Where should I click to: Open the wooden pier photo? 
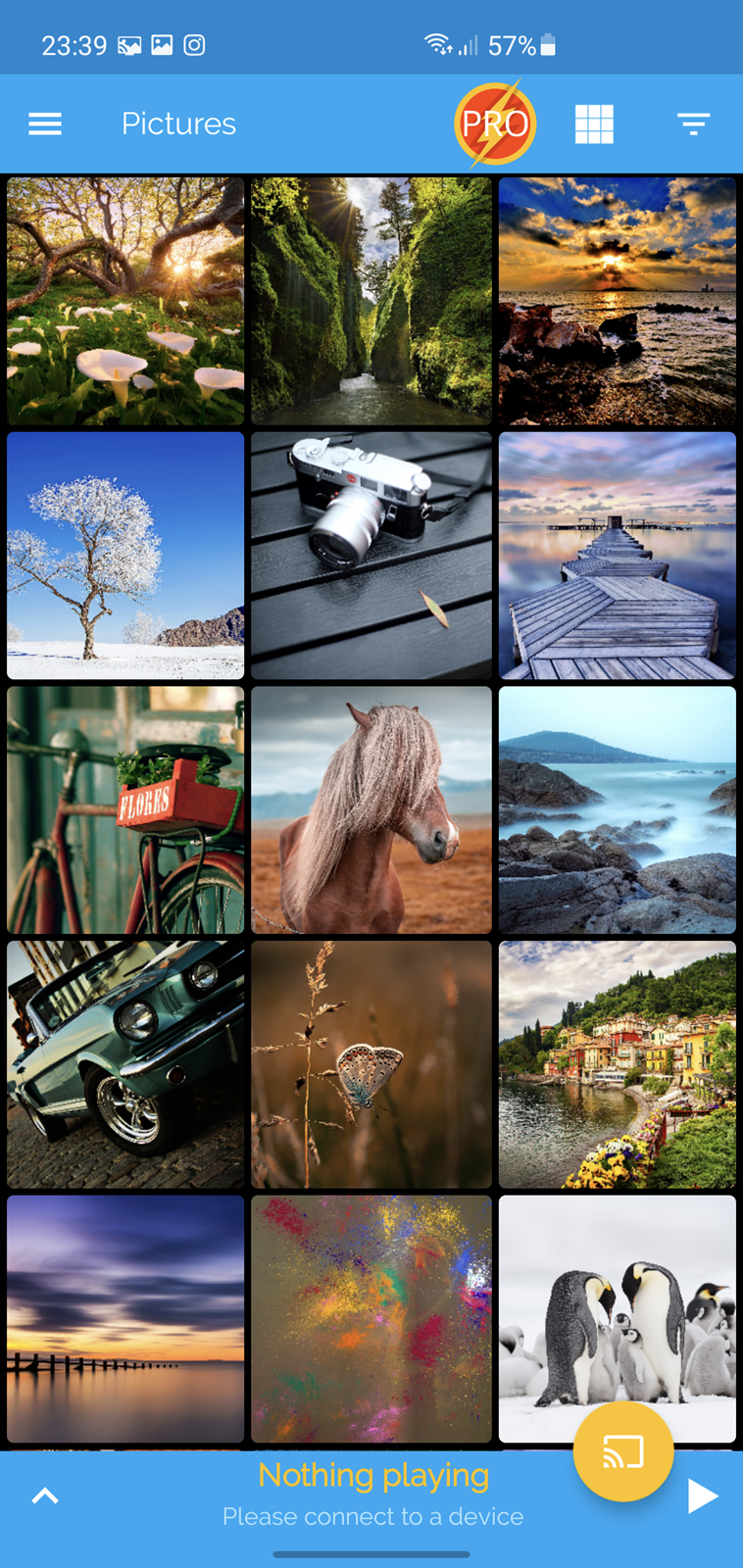[618, 556]
